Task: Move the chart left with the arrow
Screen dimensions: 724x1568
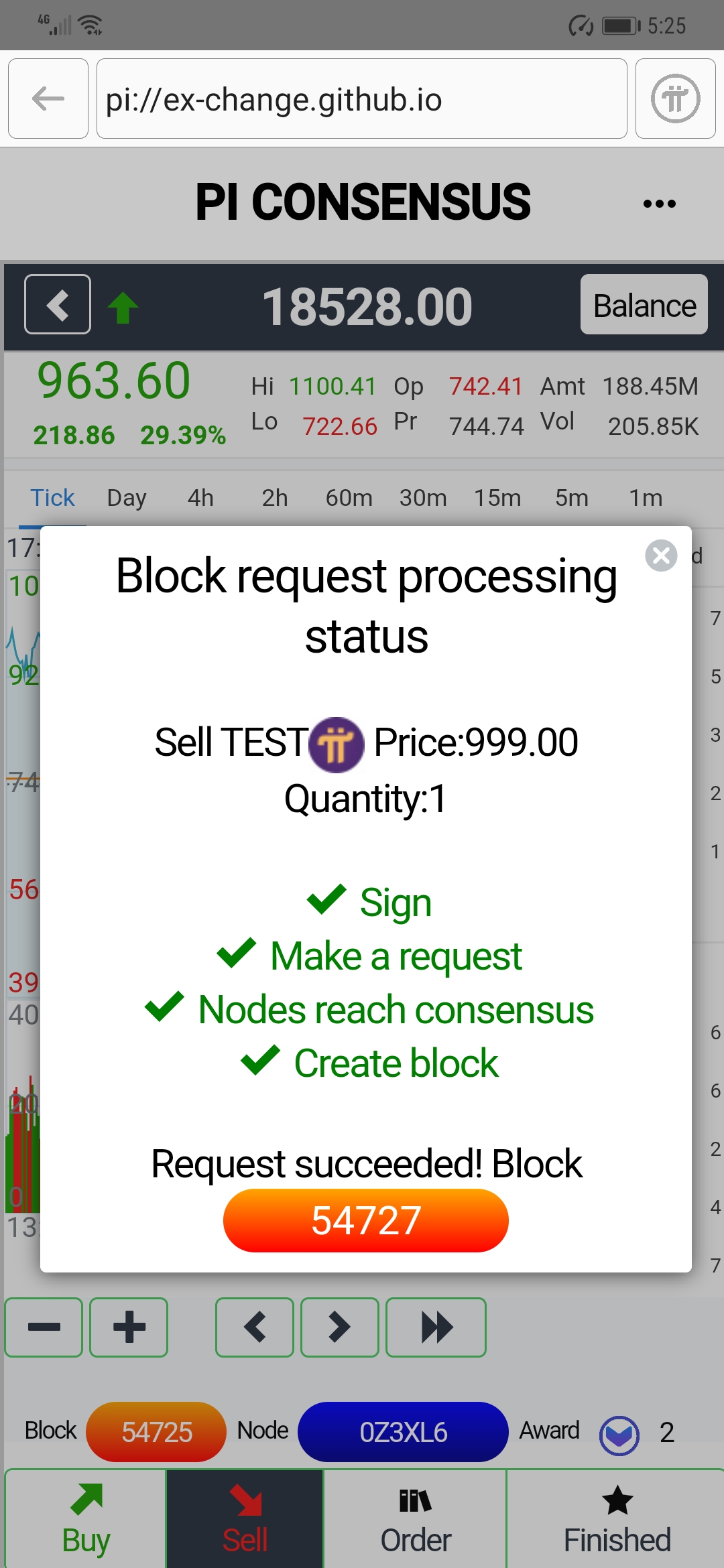Action: [255, 1327]
